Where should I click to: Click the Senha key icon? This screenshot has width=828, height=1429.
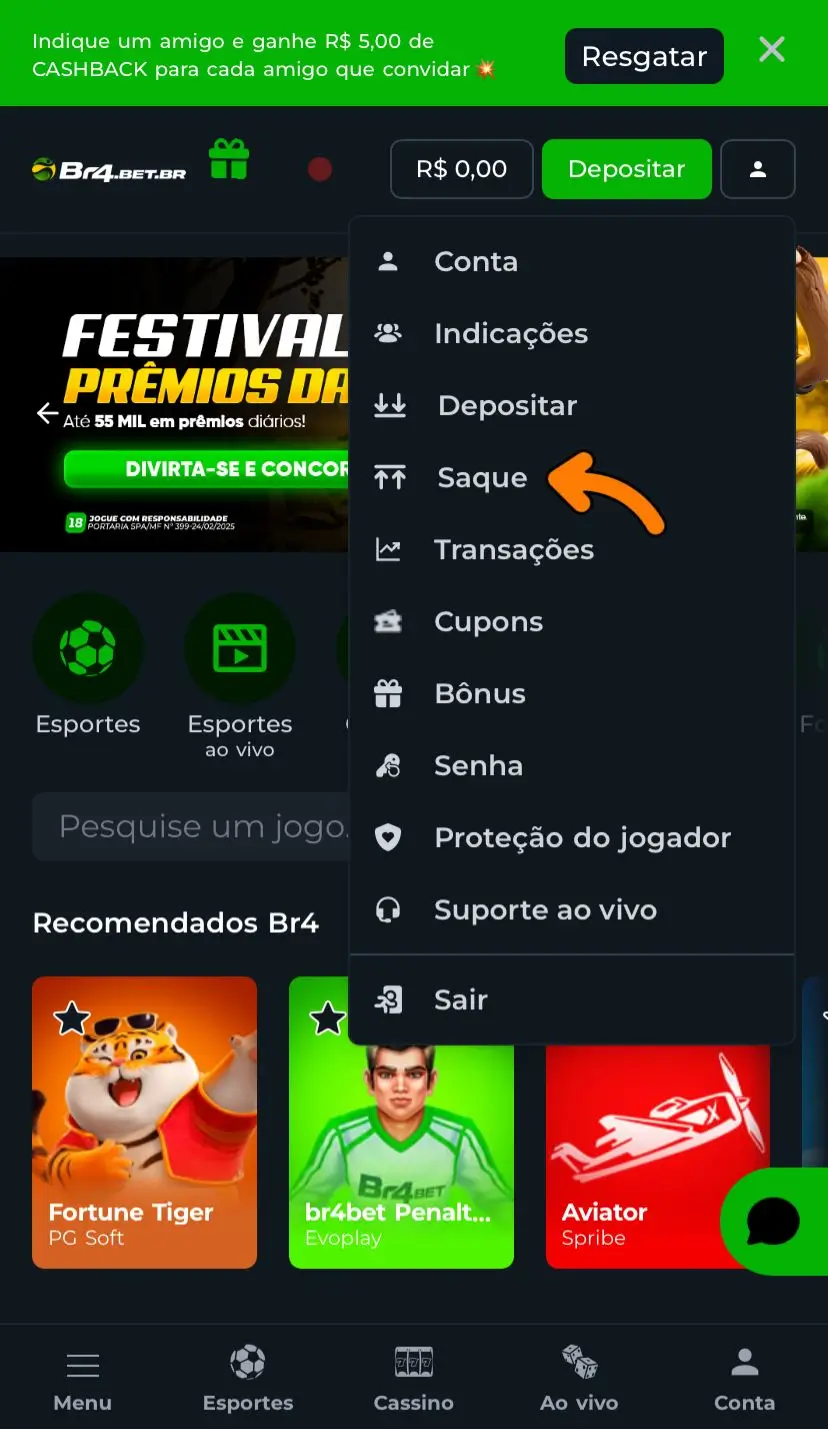[390, 765]
